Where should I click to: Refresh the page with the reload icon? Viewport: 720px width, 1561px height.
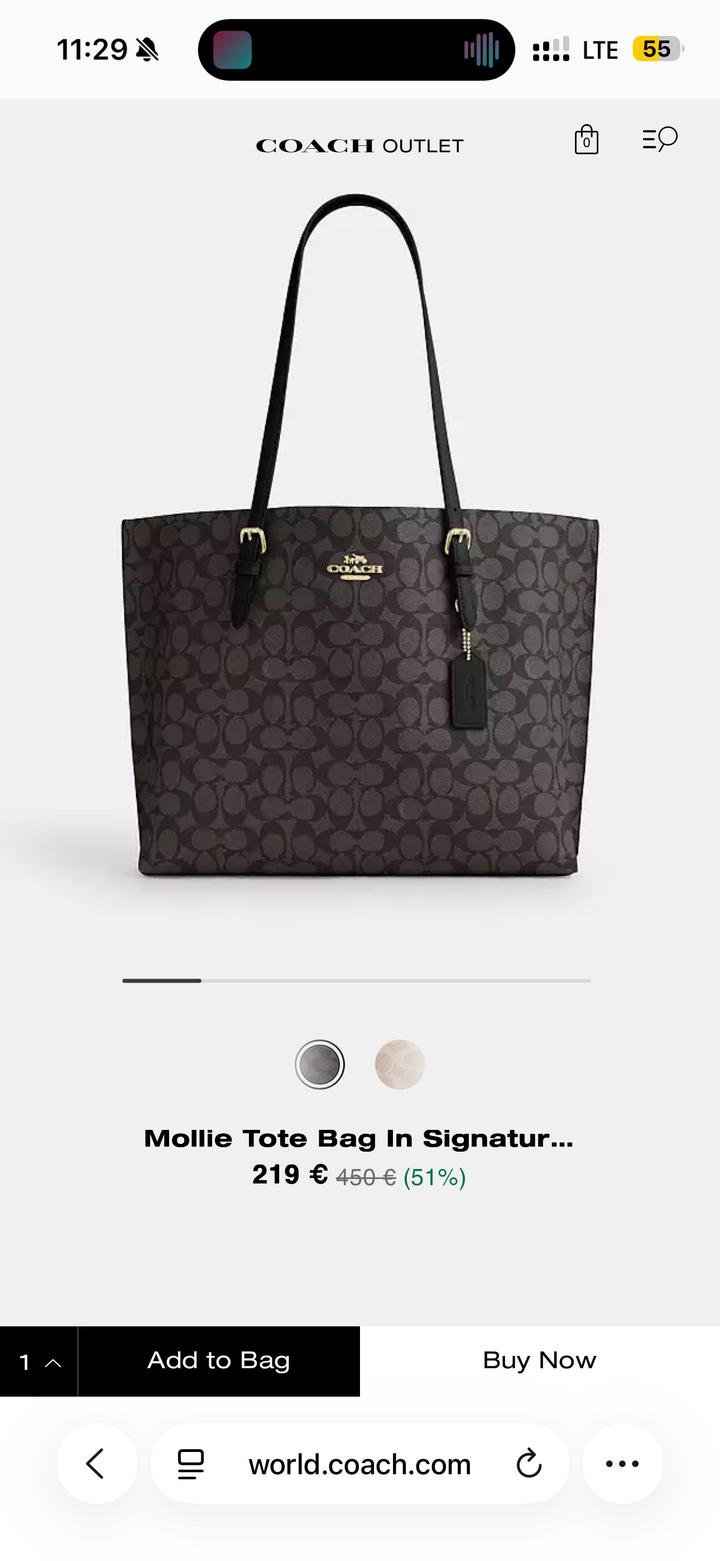pyautogui.click(x=528, y=1463)
